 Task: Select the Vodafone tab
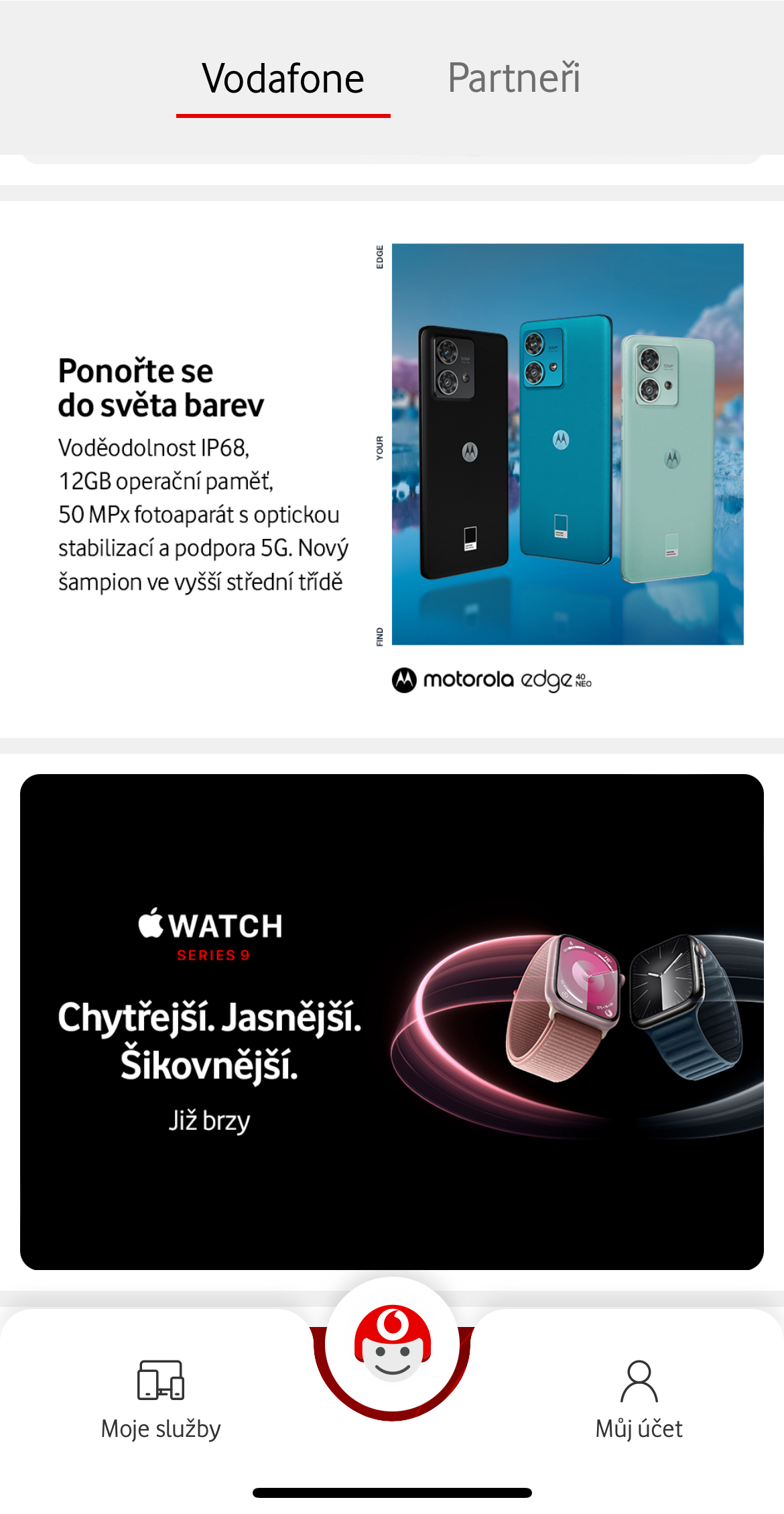coord(283,79)
